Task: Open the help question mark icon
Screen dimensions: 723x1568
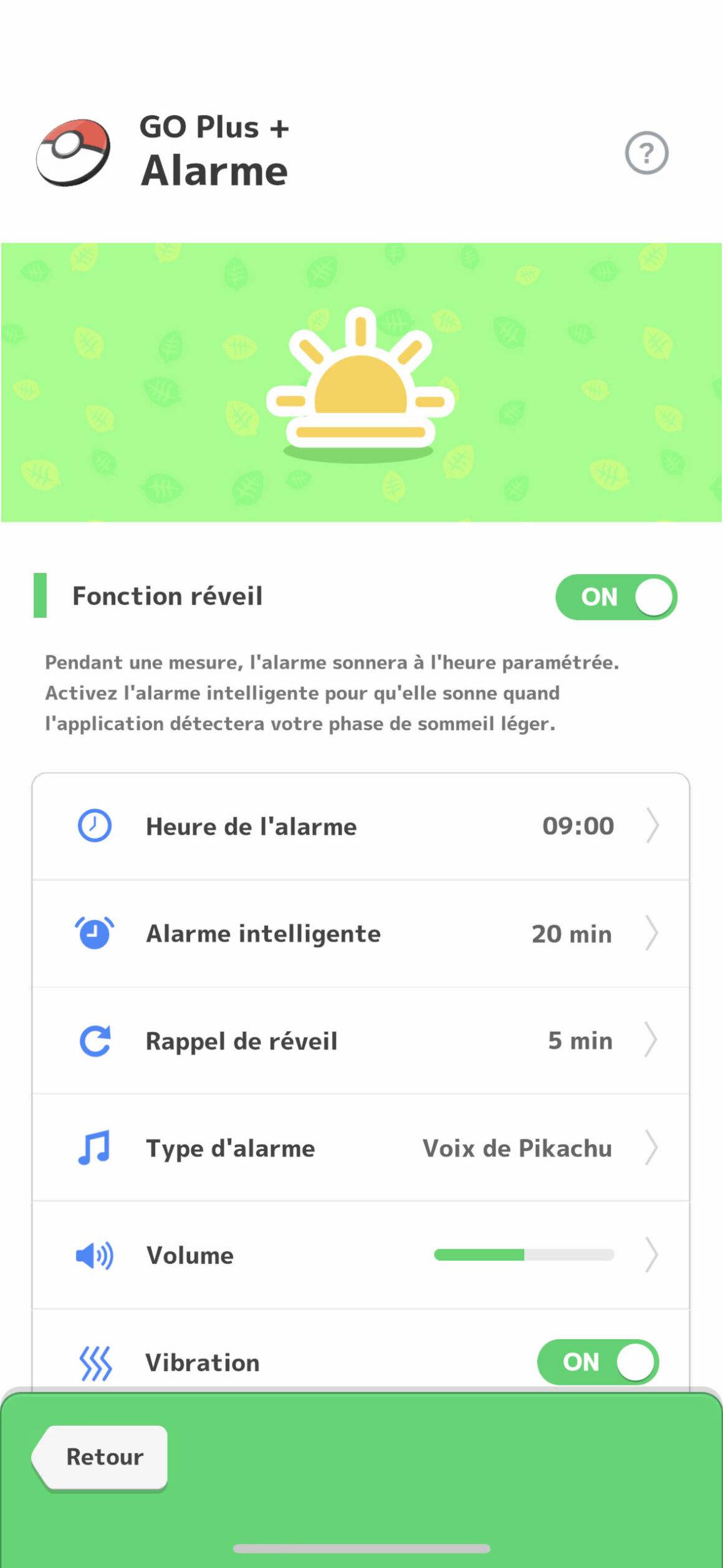Action: coord(646,153)
